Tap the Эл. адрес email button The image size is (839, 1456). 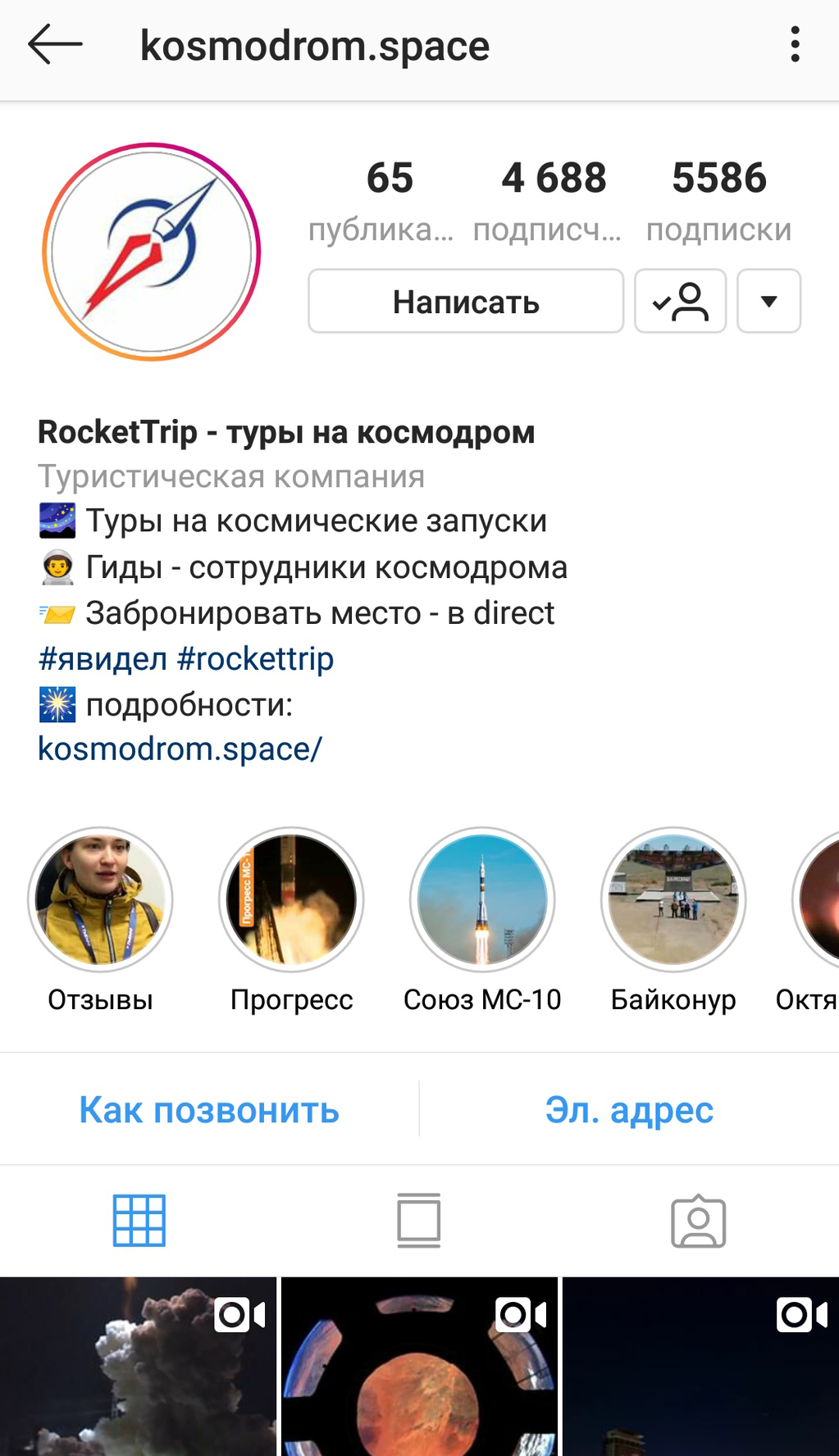point(629,1110)
